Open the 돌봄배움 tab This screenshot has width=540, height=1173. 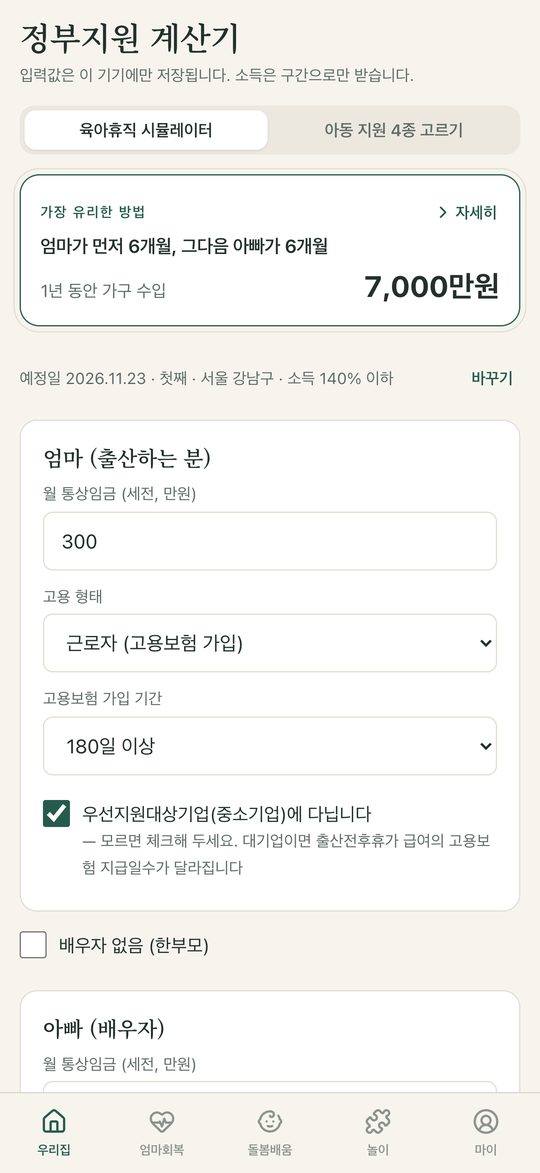click(270, 1133)
